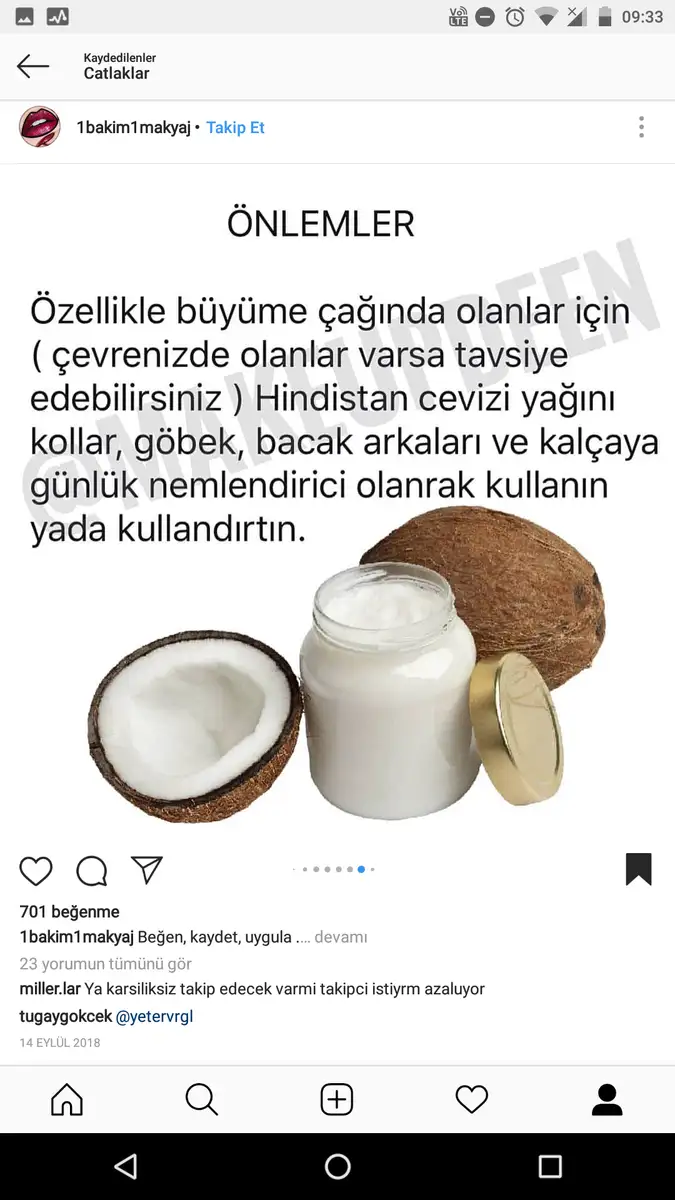Switch to the Home feed tab
This screenshot has width=675, height=1200.
[67, 1100]
